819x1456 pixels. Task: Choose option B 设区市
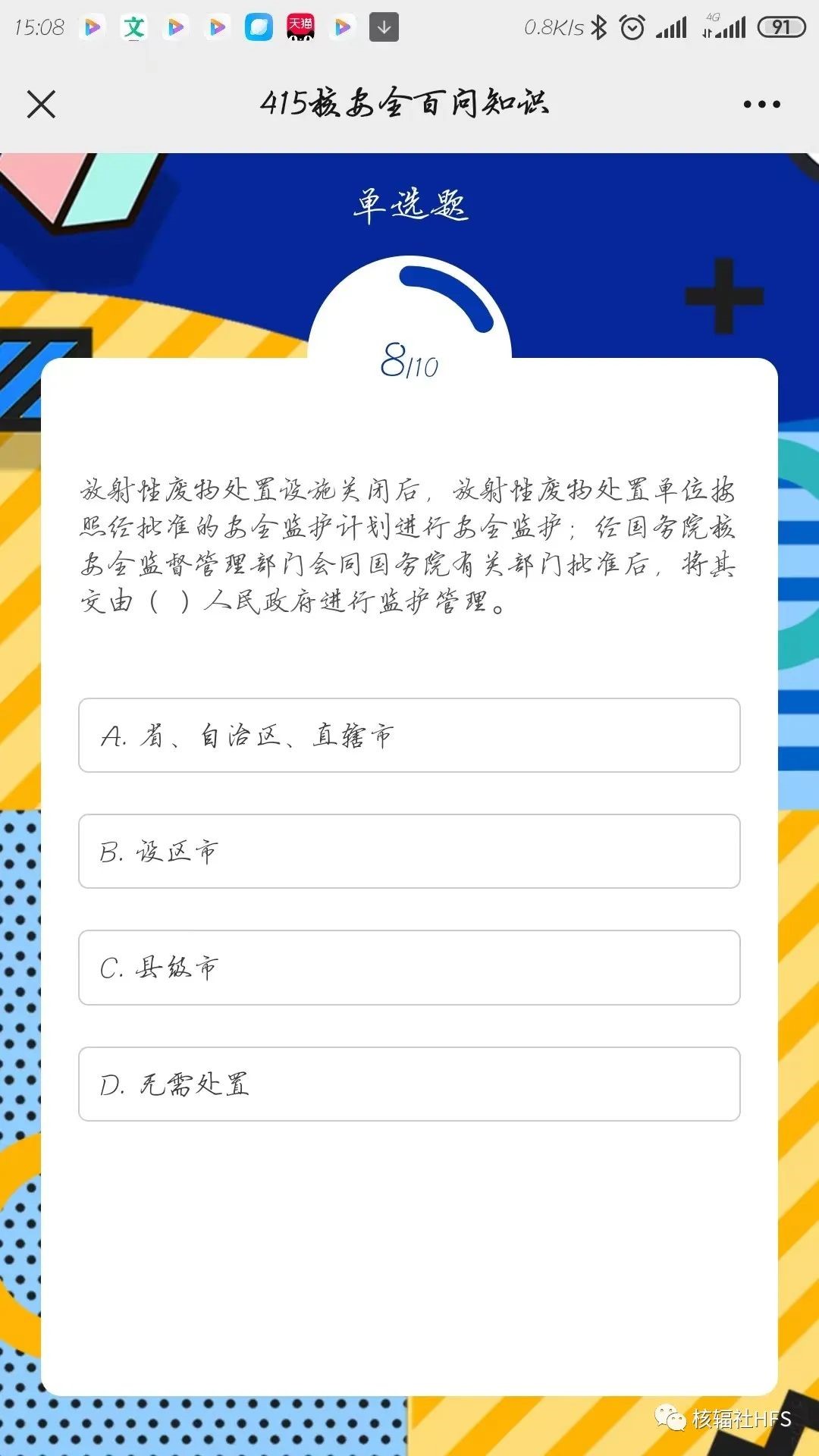click(409, 851)
